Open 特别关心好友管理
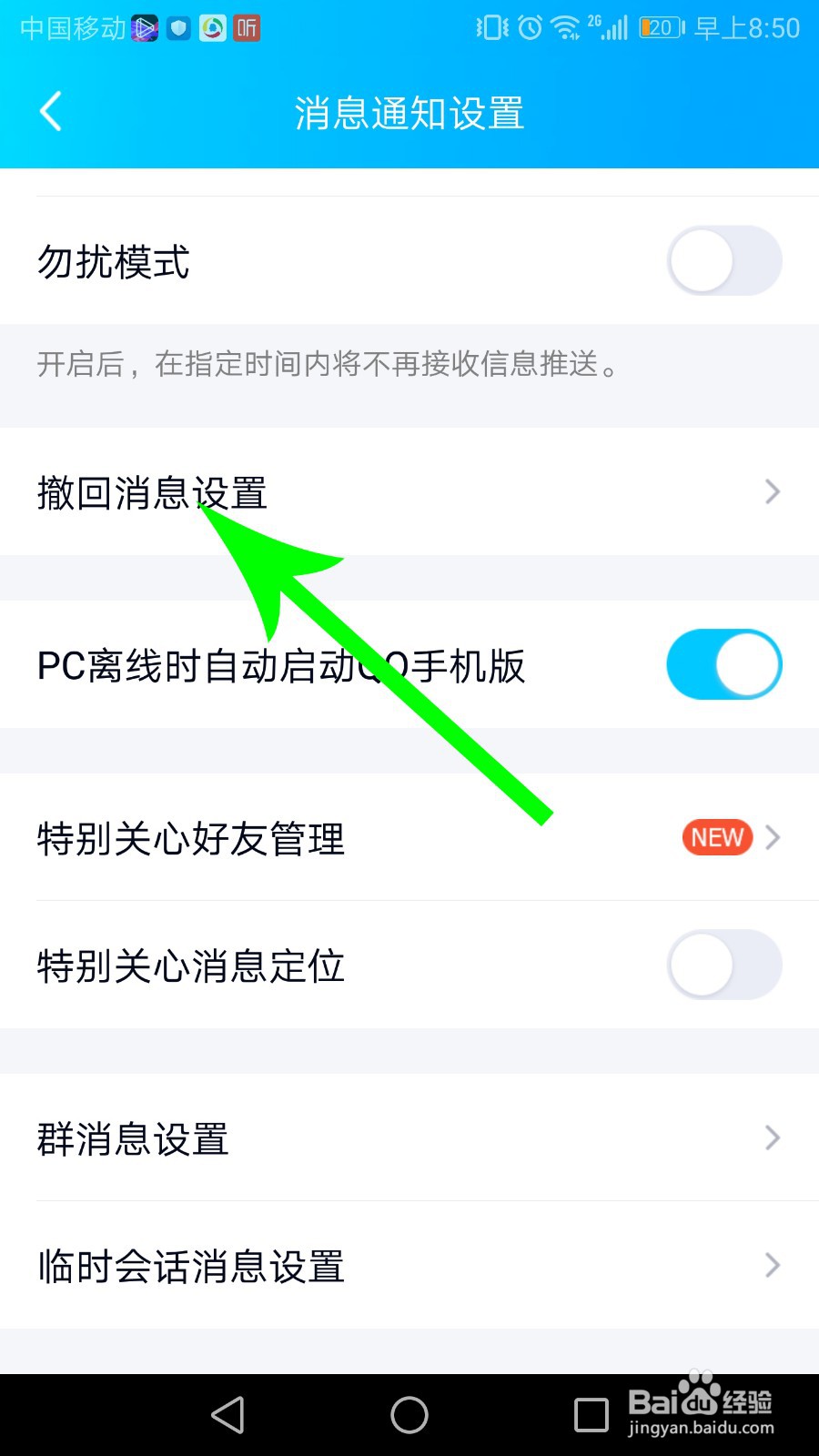This screenshot has height=1456, width=819. coord(191,839)
